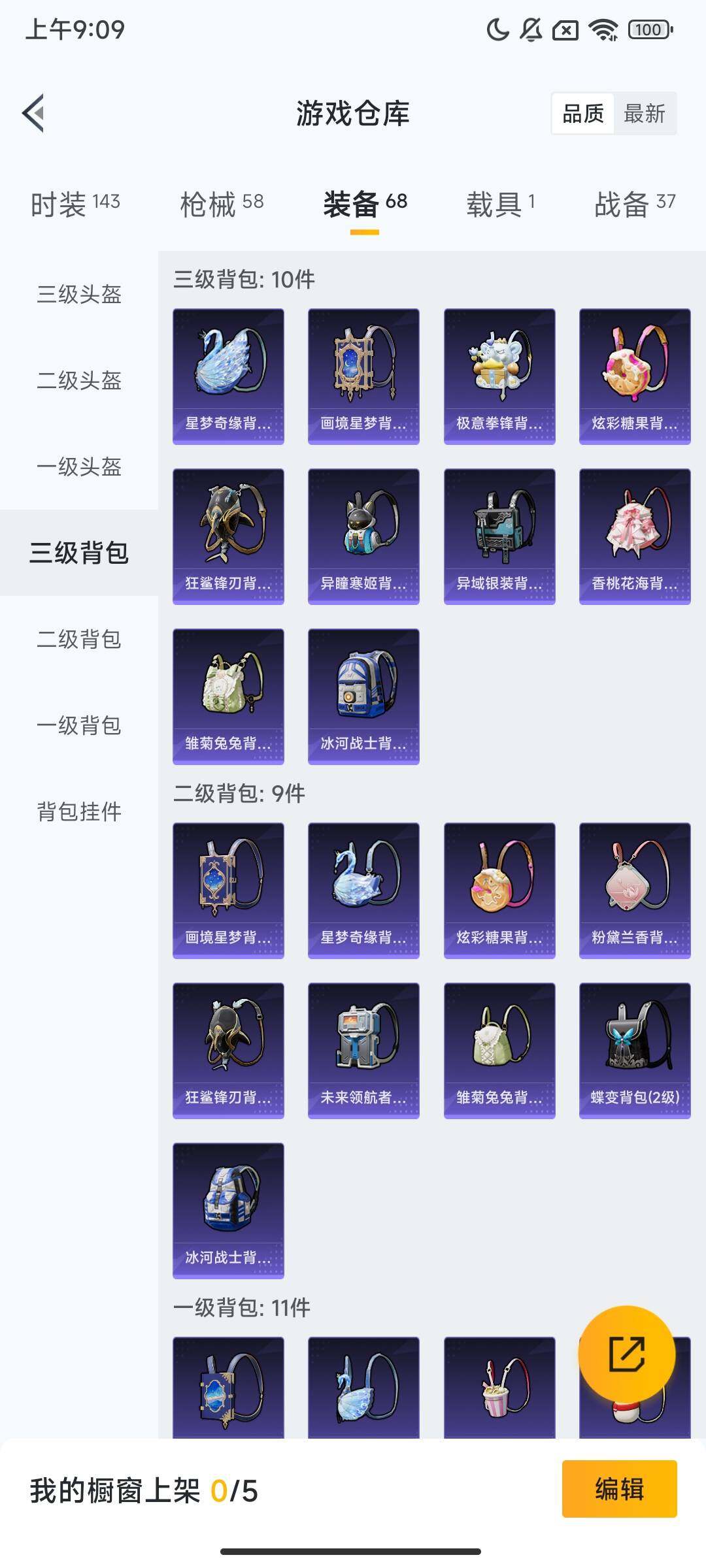Select the 极意拳锋背包 item
The image size is (706, 1568).
500,376
